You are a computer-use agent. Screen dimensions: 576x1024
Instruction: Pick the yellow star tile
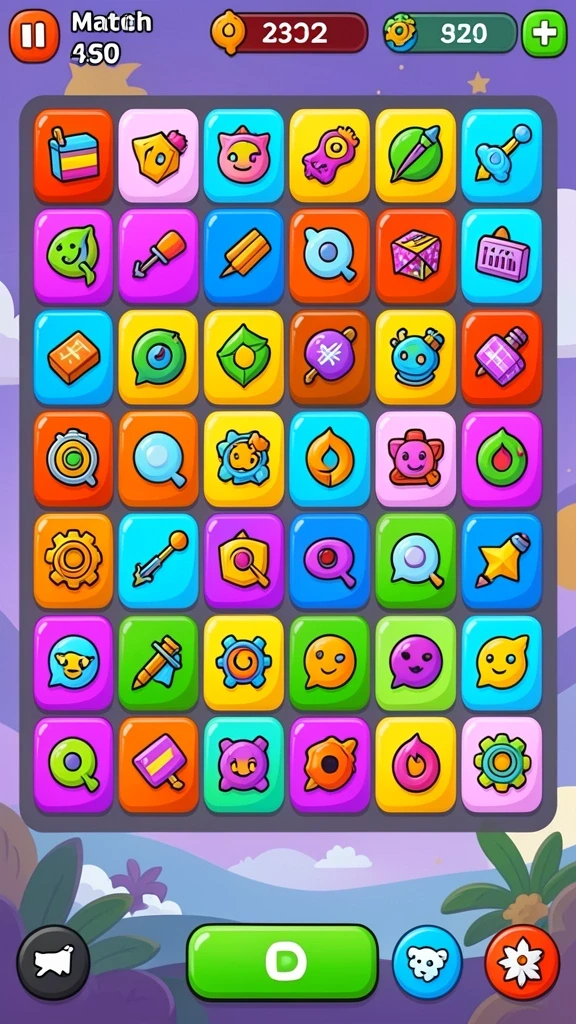point(502,561)
